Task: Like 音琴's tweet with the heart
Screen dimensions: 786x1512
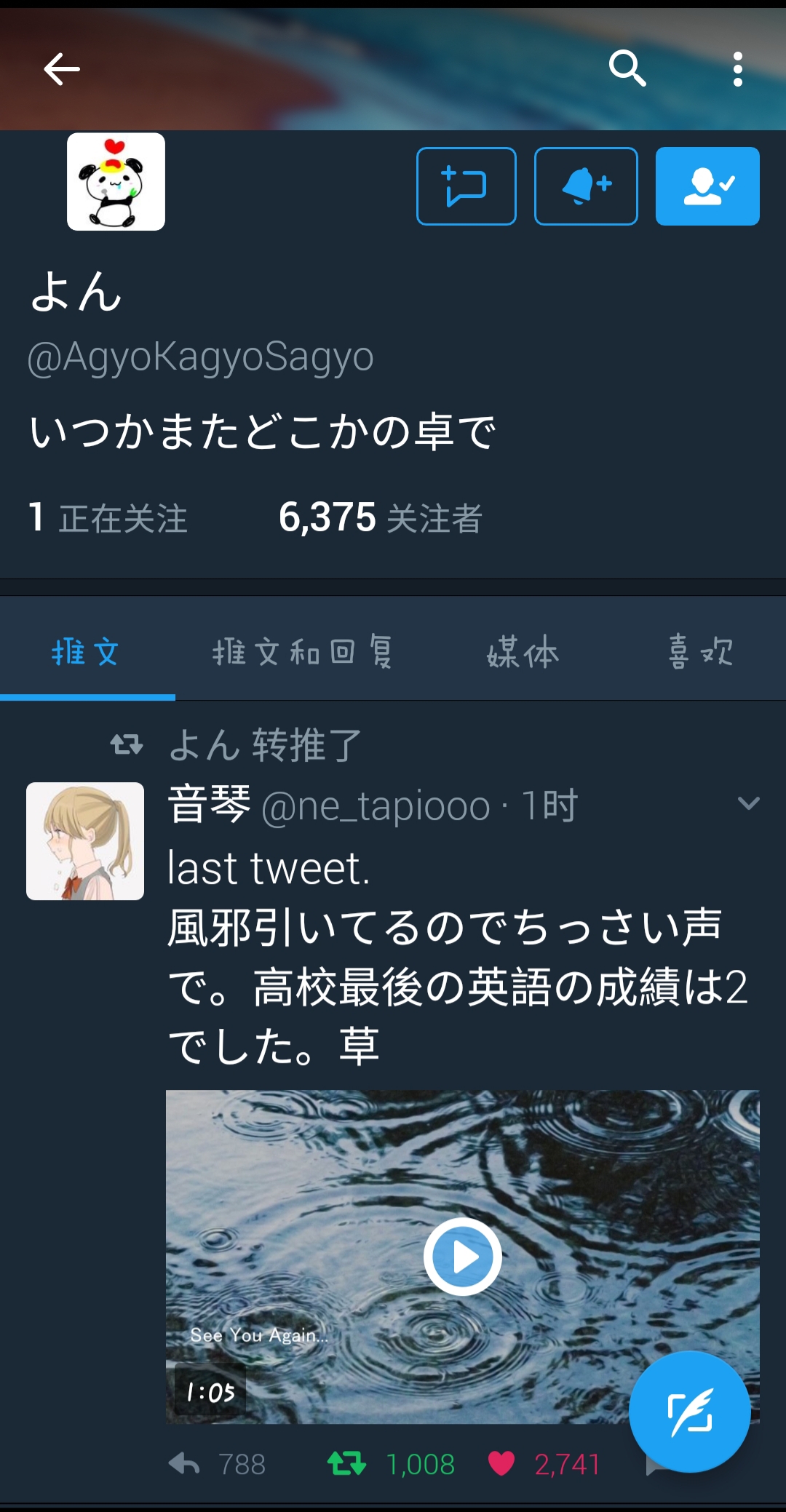Action: pyautogui.click(x=501, y=1464)
